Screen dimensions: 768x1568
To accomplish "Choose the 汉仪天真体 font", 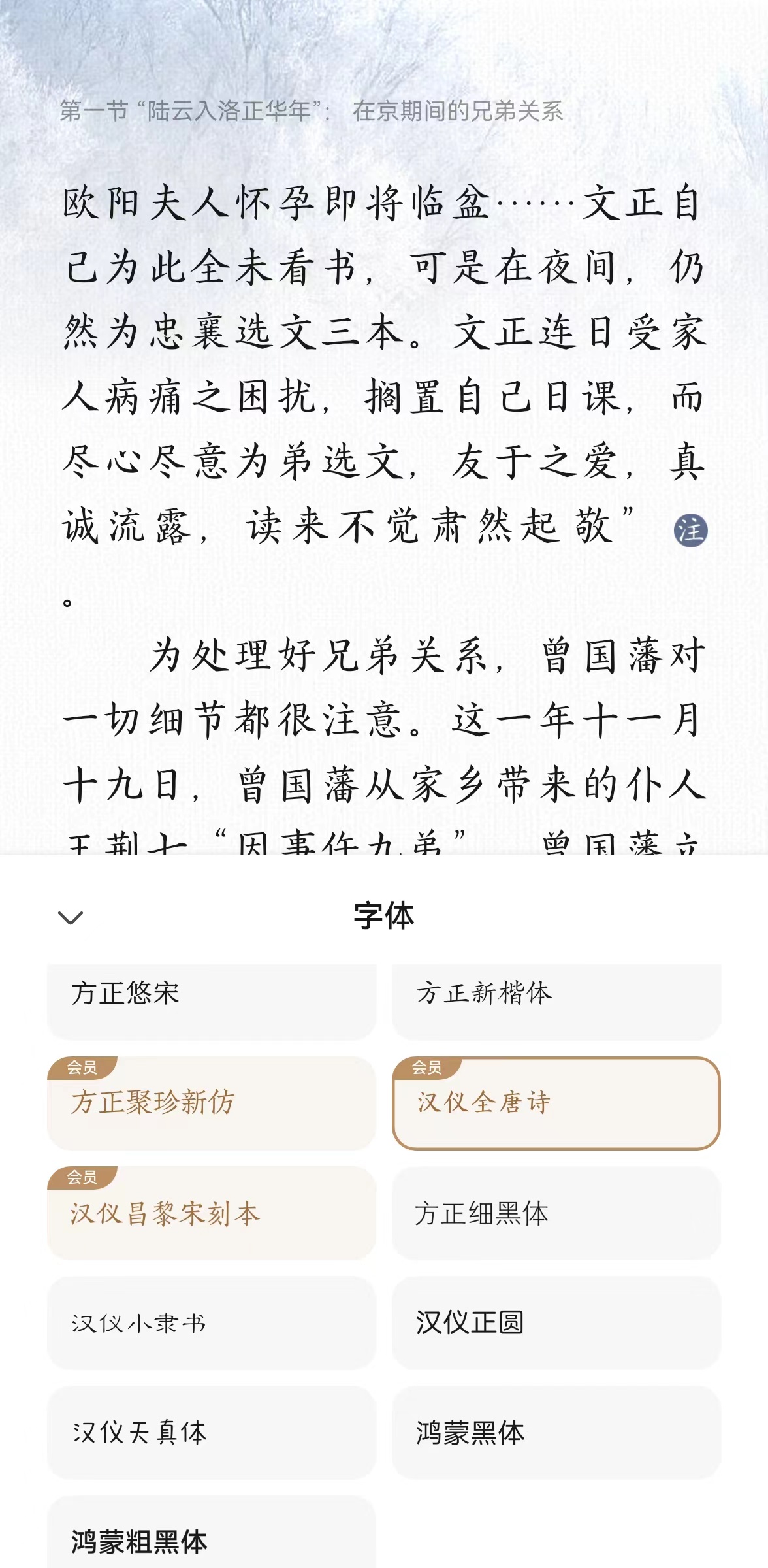I will pos(212,1433).
